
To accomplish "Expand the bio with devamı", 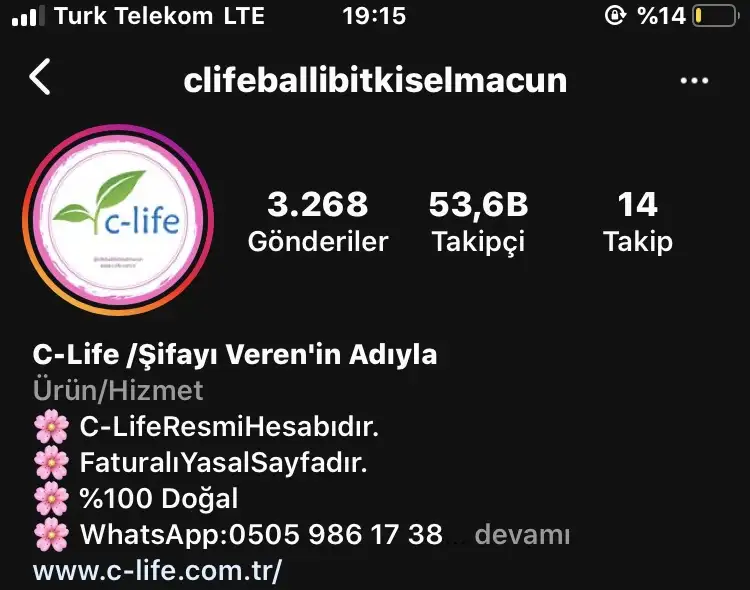I will (x=521, y=535).
